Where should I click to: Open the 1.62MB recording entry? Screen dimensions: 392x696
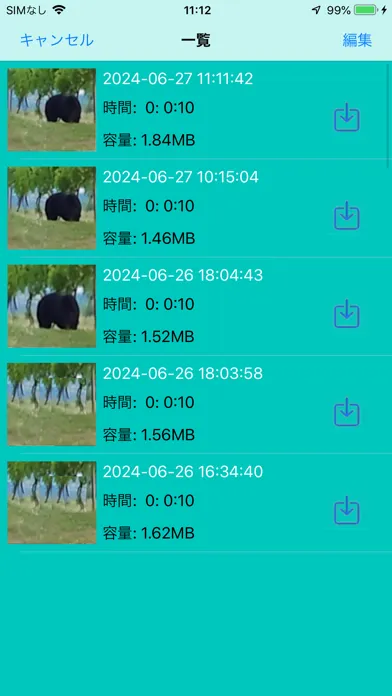[x=196, y=503]
